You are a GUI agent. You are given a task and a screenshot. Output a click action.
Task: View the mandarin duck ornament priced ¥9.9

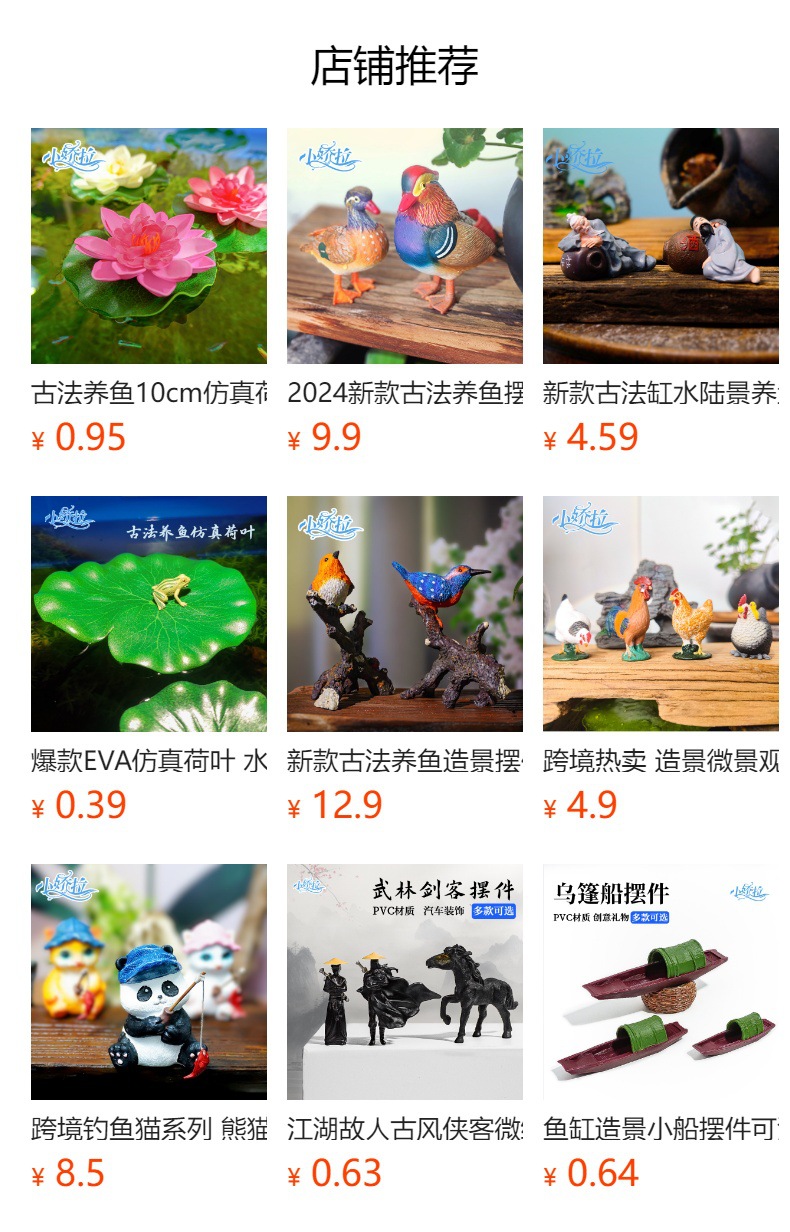405,246
